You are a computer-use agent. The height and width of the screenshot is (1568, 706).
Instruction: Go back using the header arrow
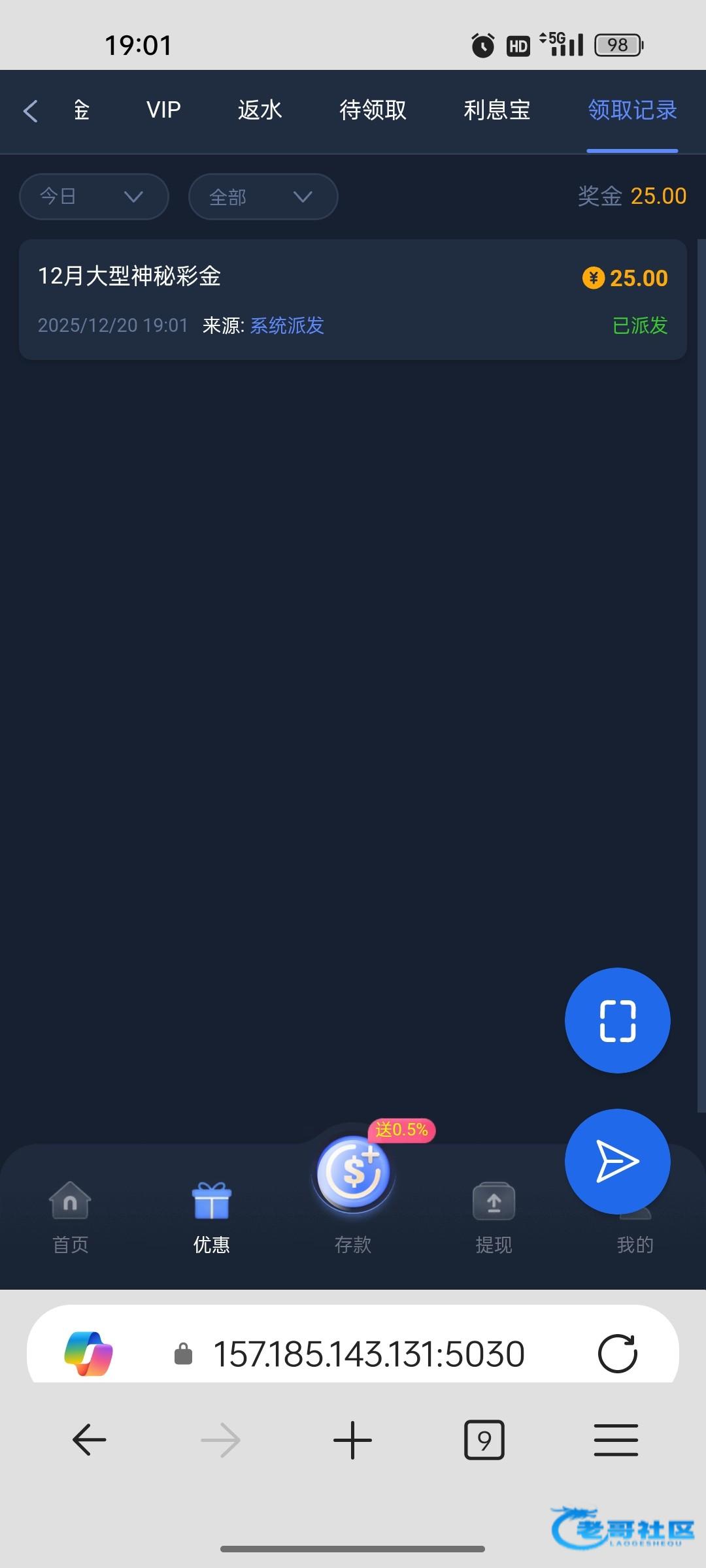[31, 111]
